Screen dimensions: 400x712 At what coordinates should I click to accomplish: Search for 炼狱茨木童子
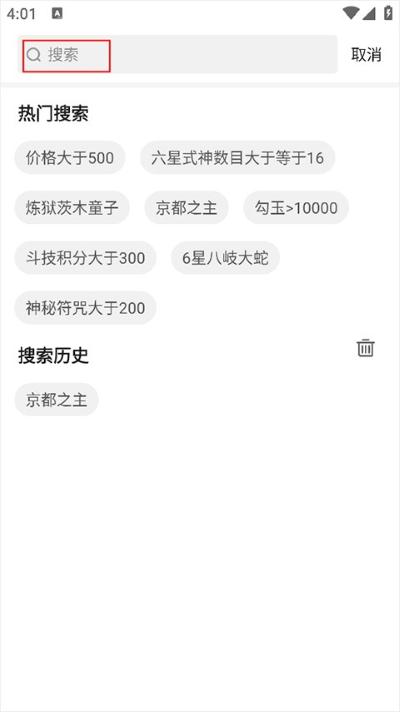72,208
